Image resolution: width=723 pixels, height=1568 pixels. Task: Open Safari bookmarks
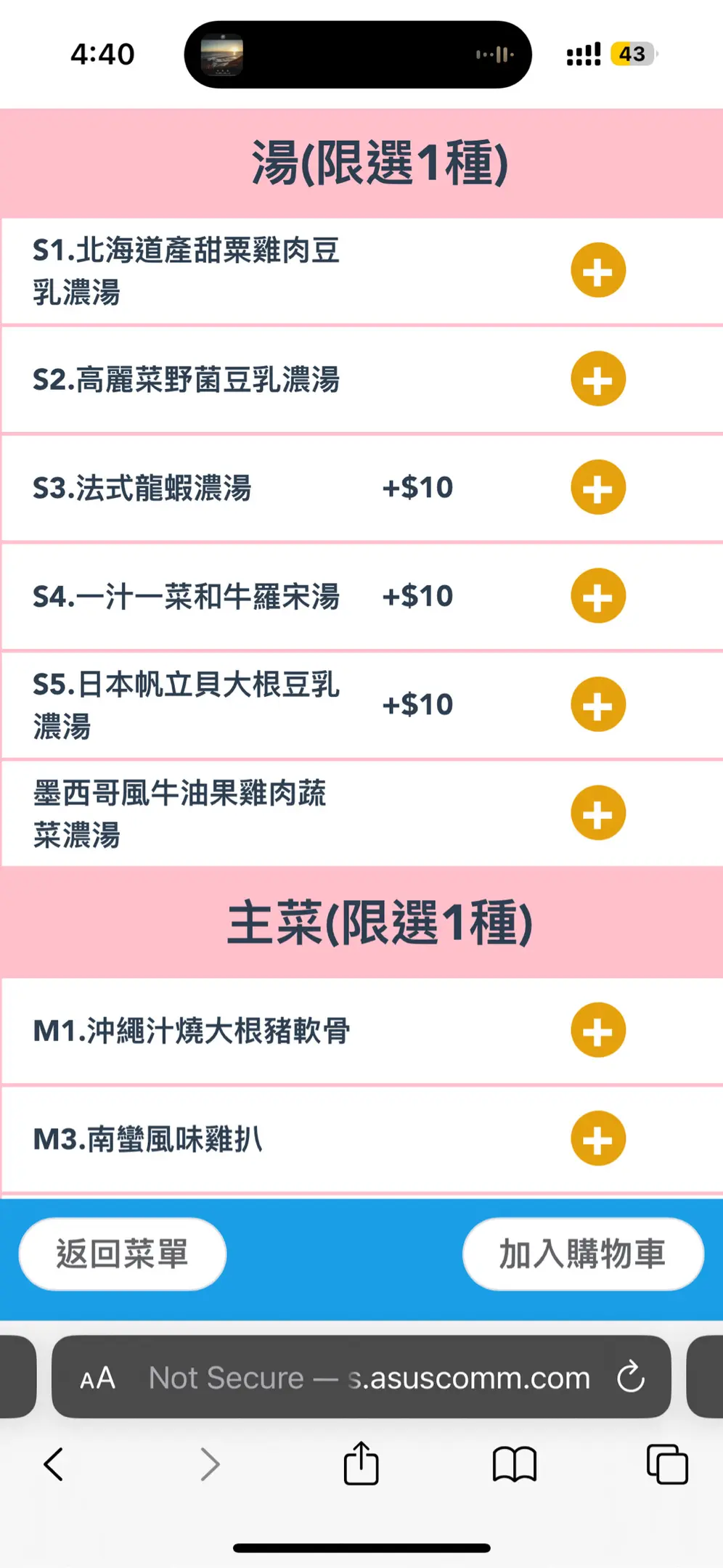[514, 1464]
